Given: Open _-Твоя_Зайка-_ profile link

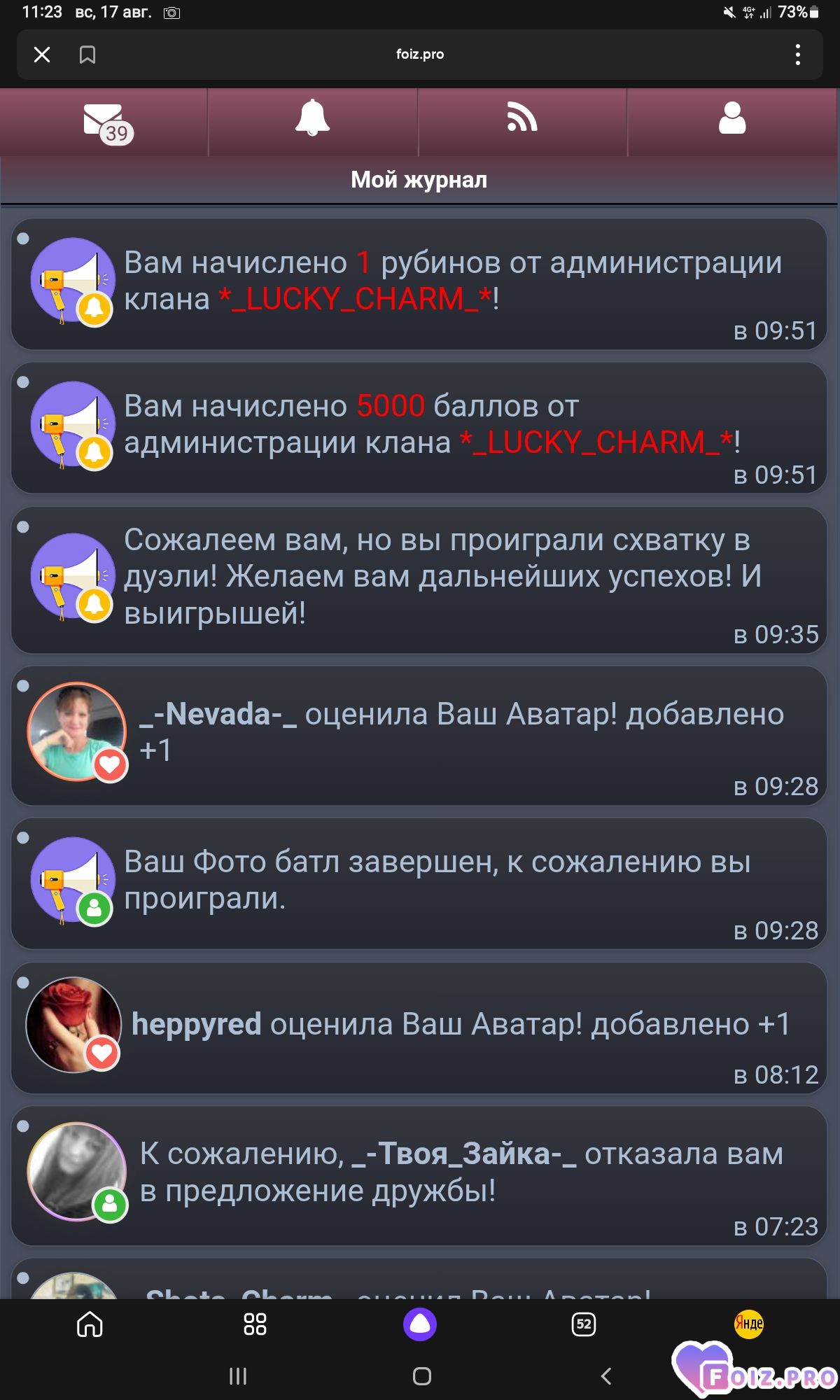Looking at the screenshot, I should pos(464,1154).
